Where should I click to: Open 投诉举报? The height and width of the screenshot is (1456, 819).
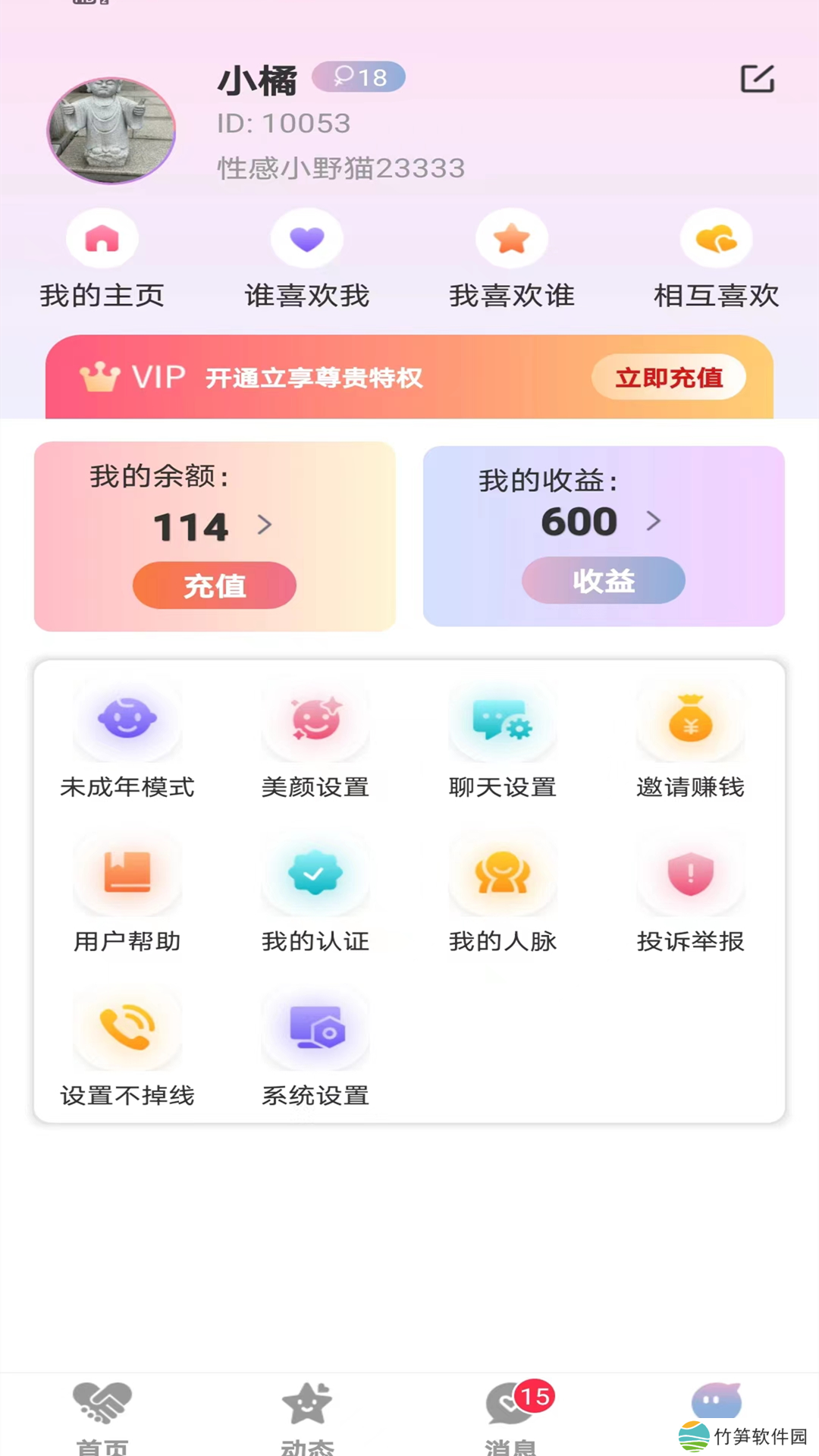pos(690,893)
